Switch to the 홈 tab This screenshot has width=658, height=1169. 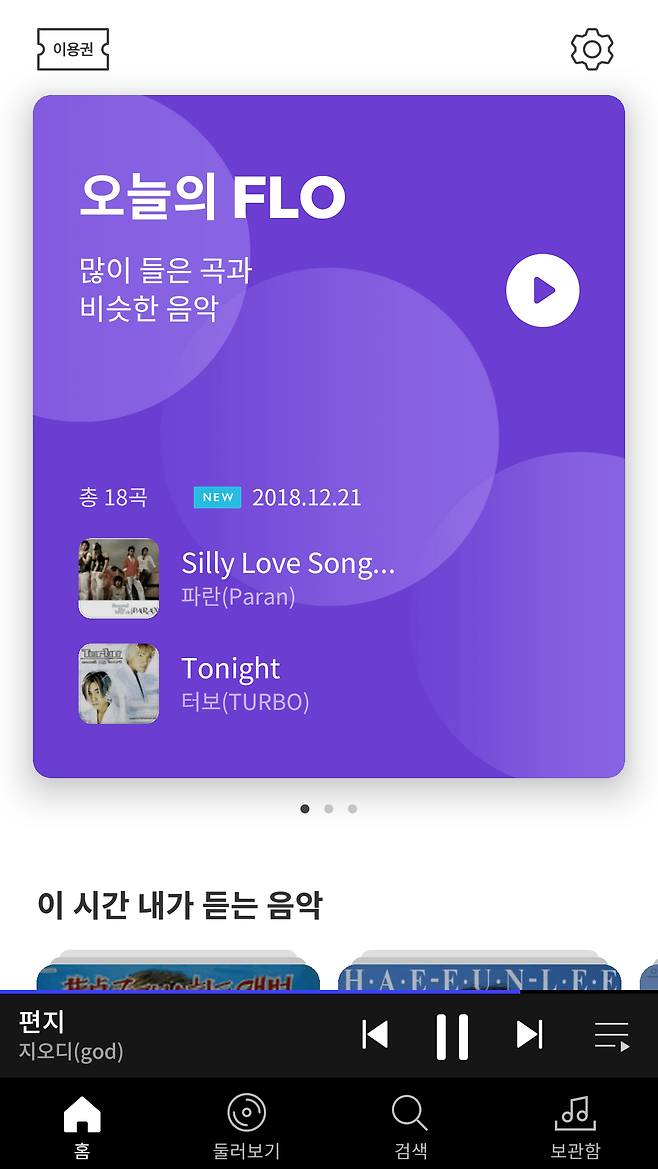82,1125
